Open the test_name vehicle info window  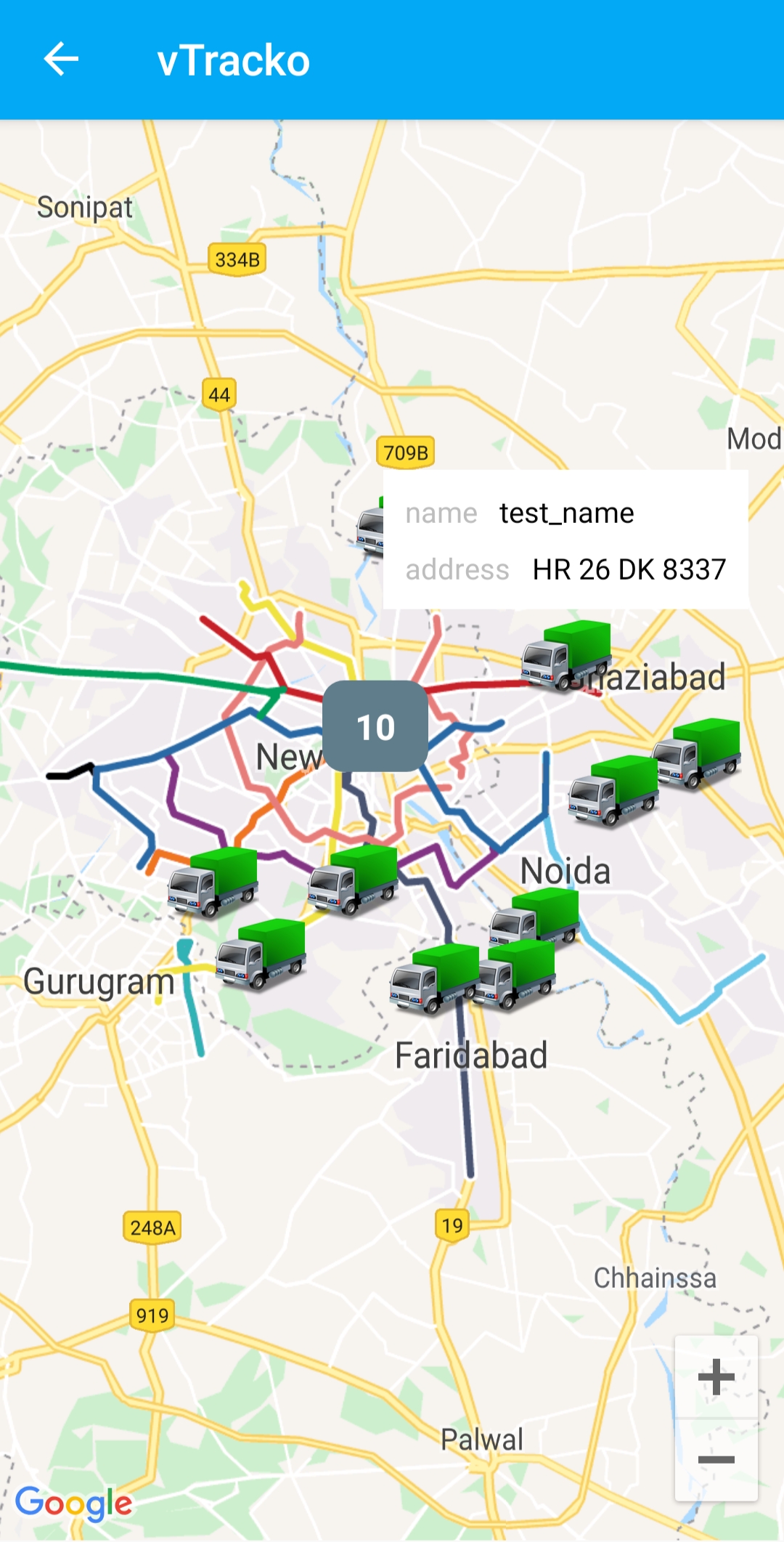tap(565, 540)
